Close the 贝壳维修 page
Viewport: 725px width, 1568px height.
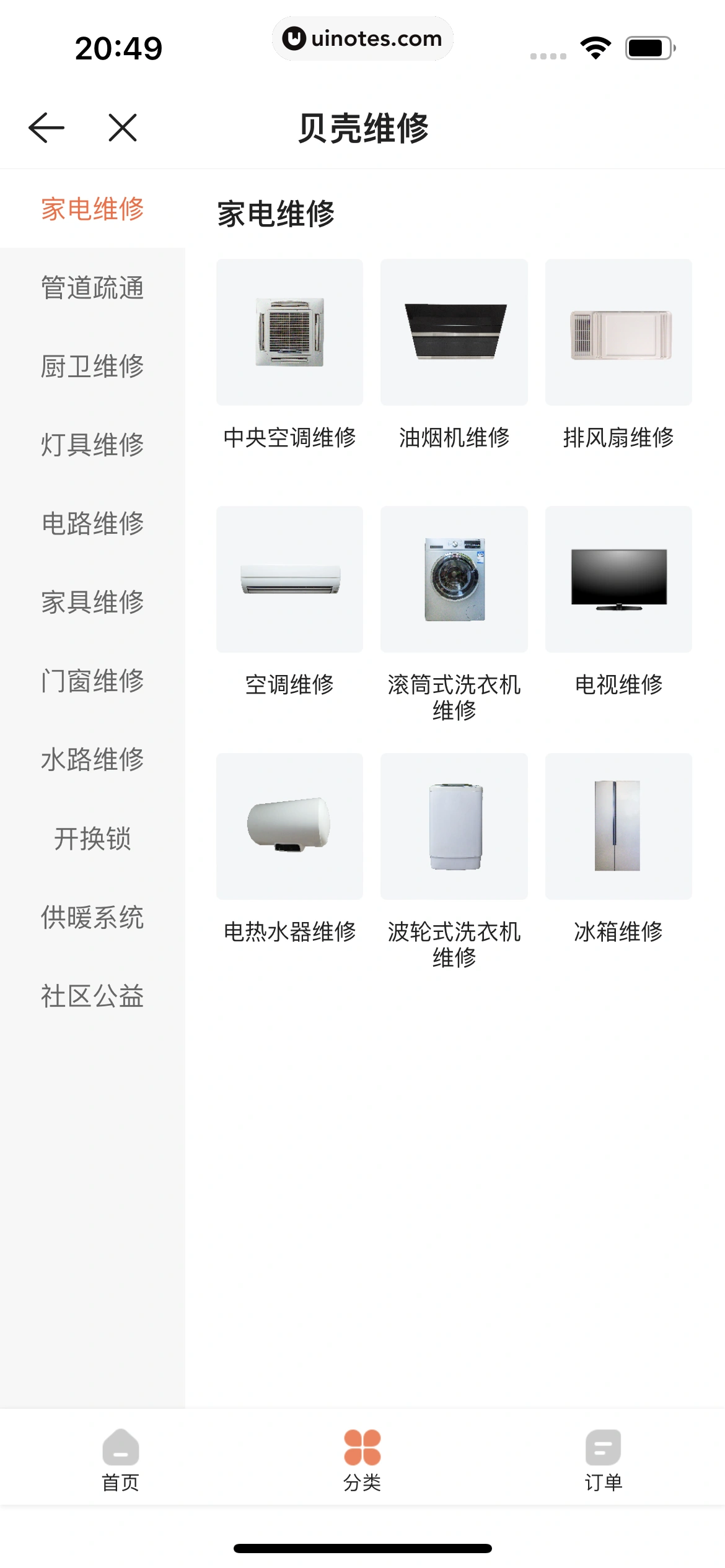123,128
